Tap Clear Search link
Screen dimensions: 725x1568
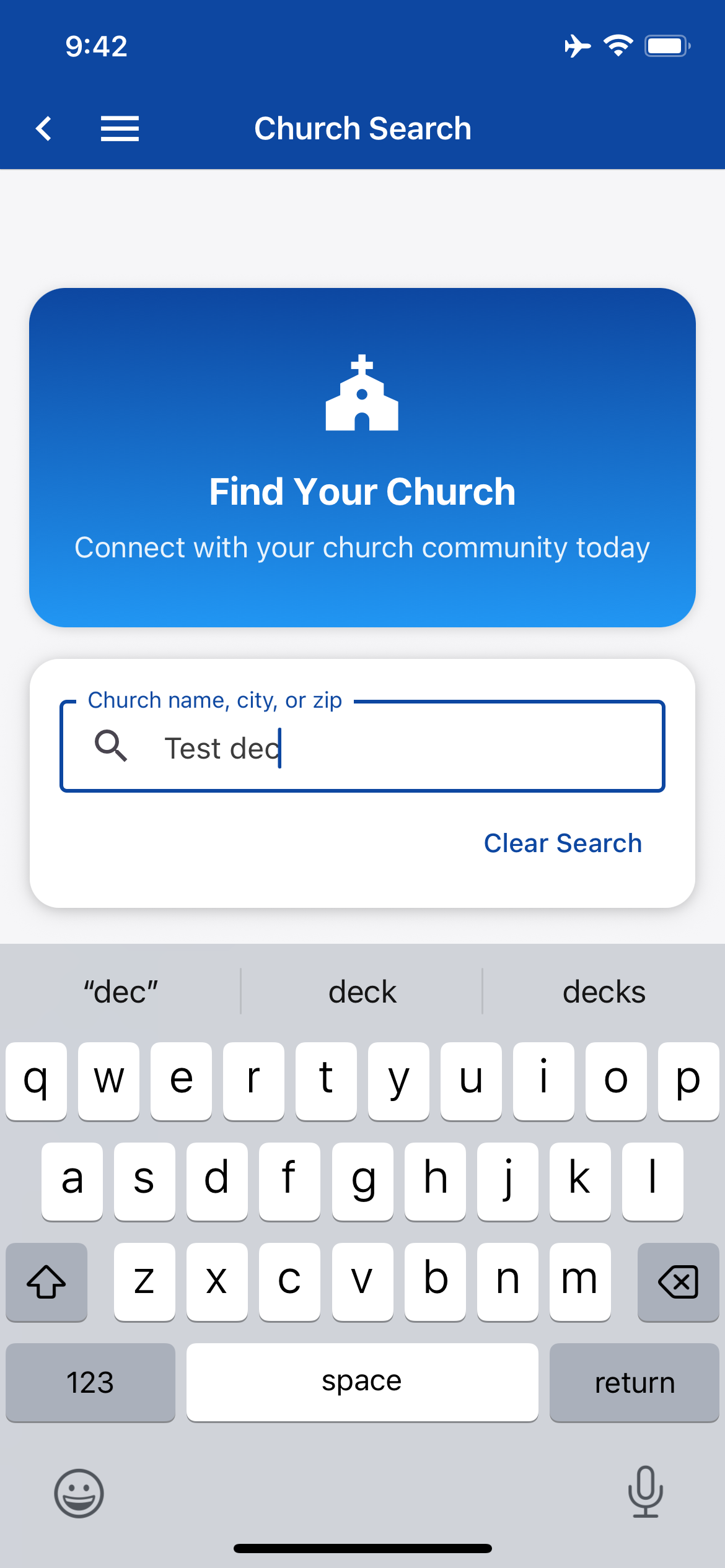click(562, 843)
